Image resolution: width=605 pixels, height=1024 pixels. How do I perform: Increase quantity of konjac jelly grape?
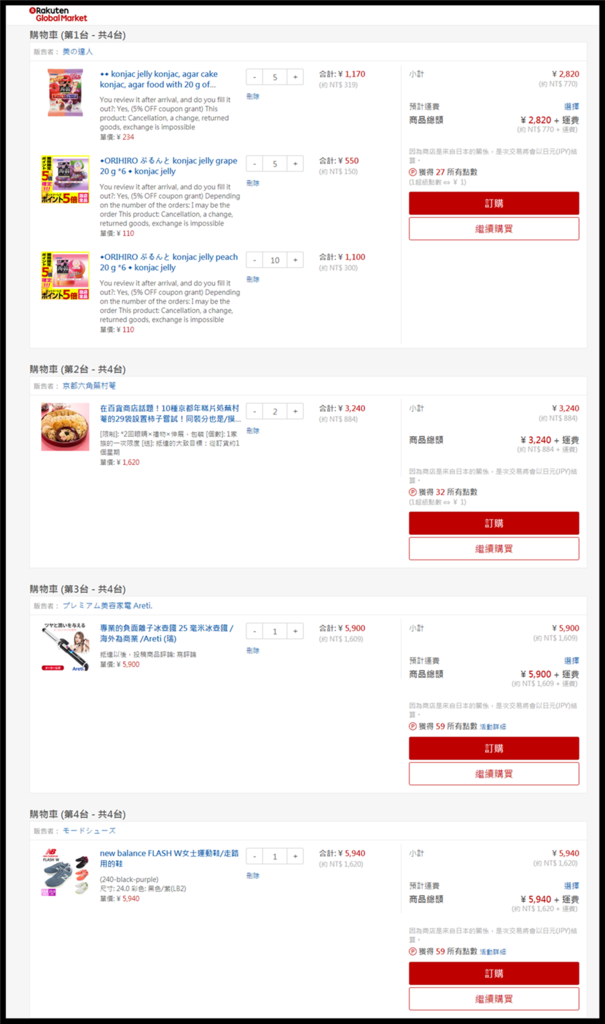(x=295, y=163)
